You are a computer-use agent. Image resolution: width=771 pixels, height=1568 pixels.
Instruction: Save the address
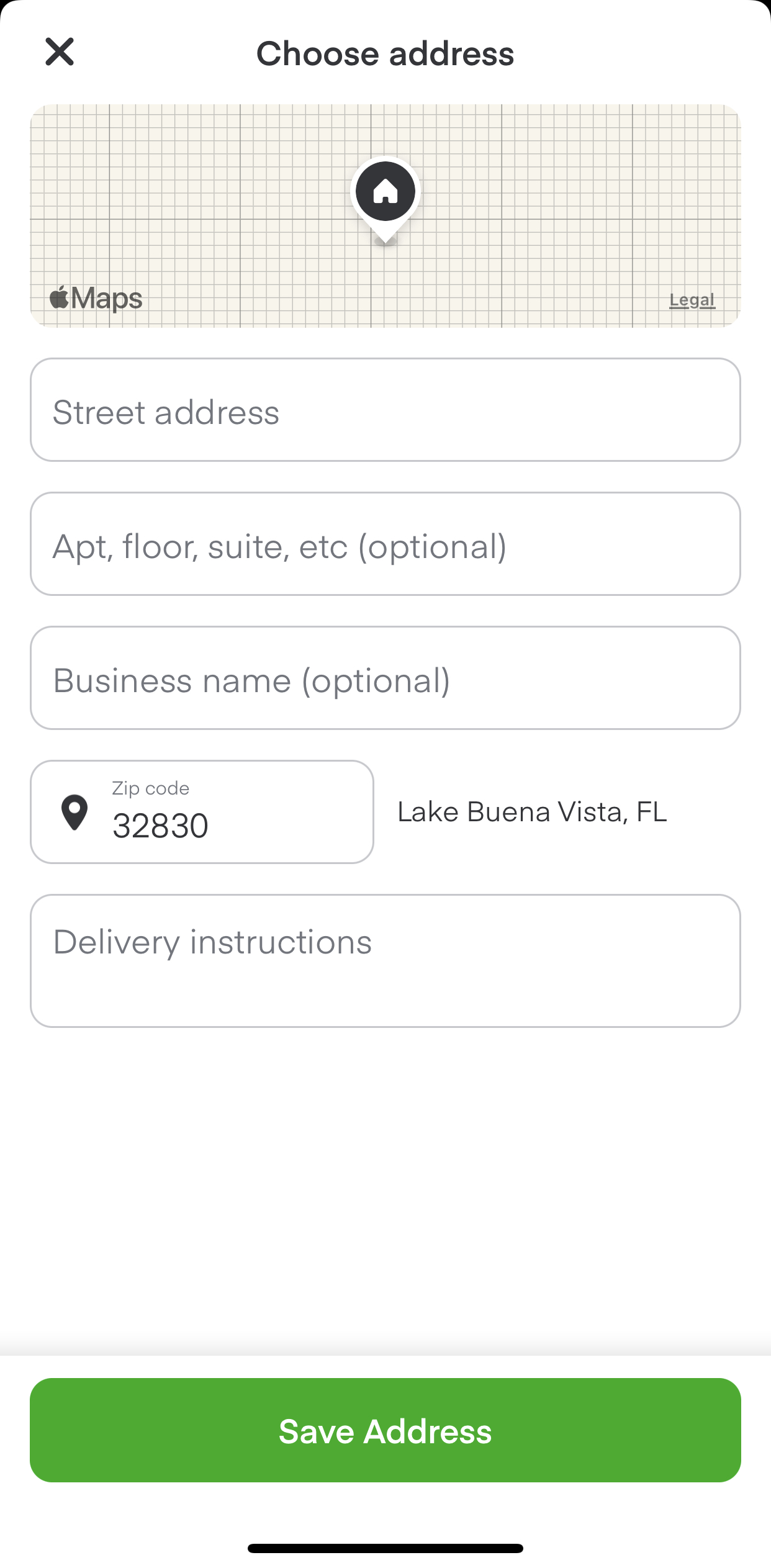385,1430
